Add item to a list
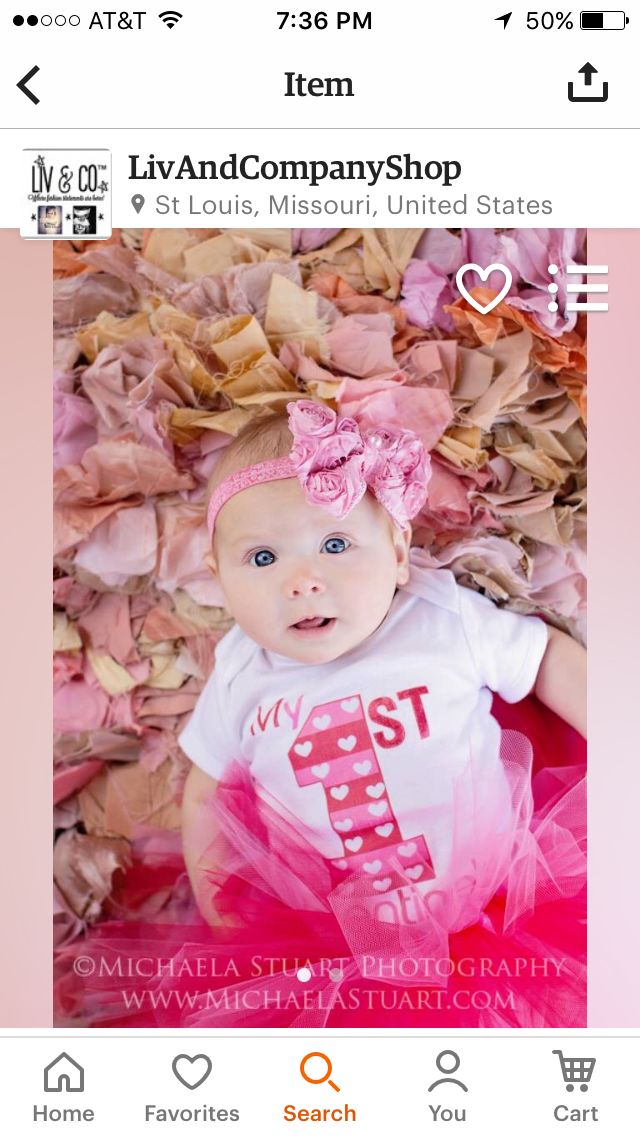Screen dimensions: 640x1136 [578, 288]
